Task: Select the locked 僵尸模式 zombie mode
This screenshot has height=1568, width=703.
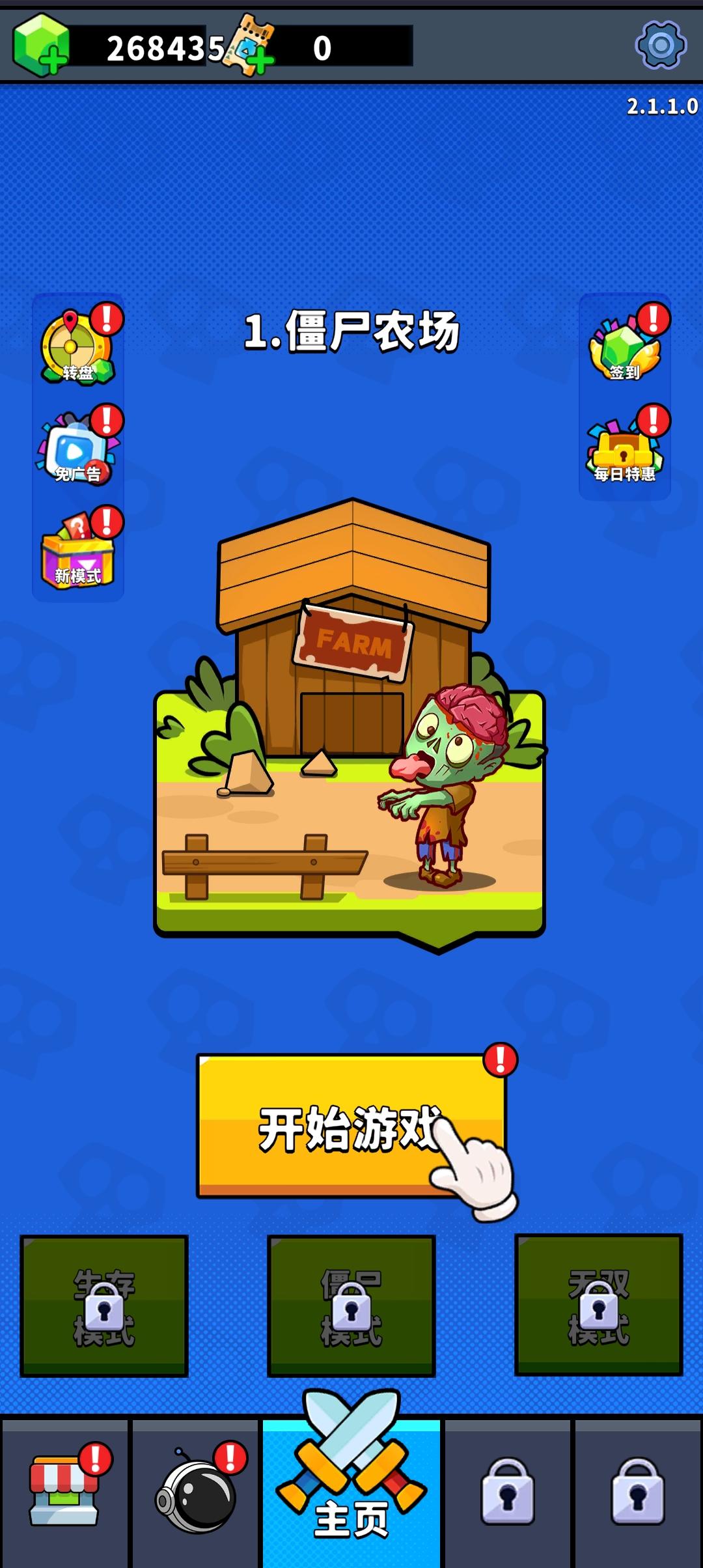Action: [x=351, y=1309]
